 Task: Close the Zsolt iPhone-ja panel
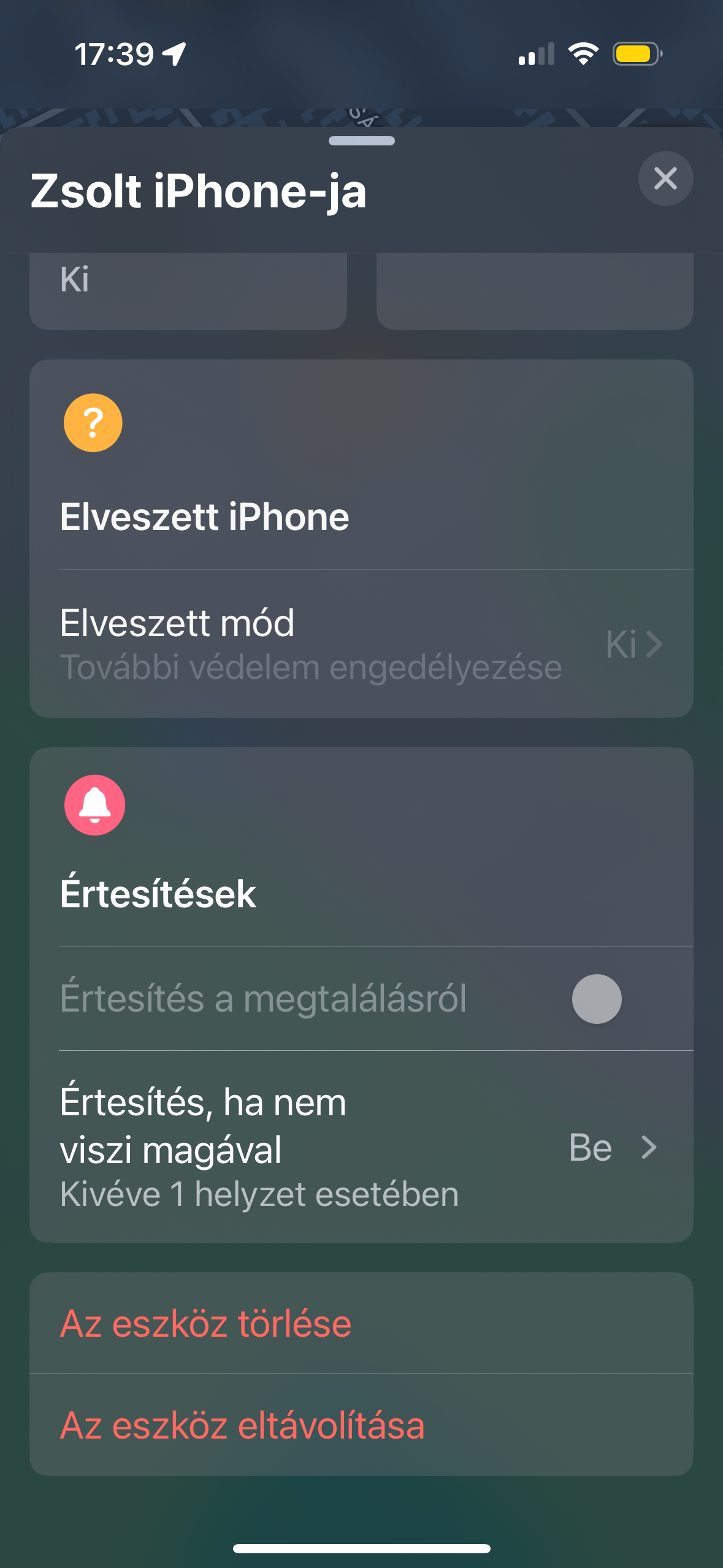pyautogui.click(x=665, y=179)
